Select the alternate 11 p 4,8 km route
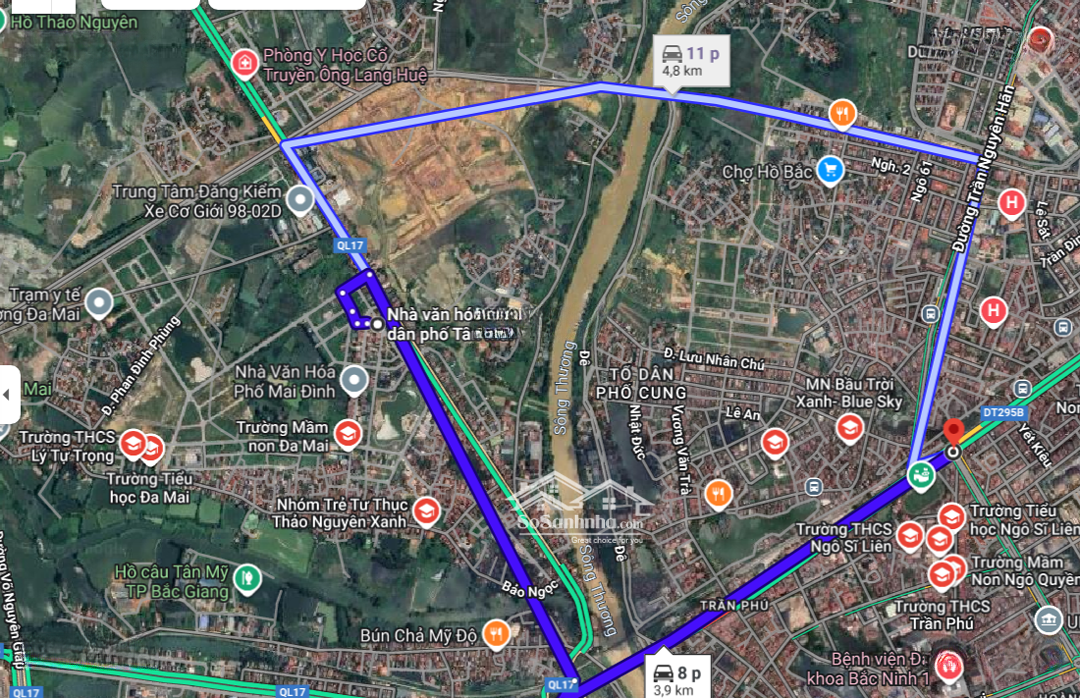The width and height of the screenshot is (1080, 698). click(691, 60)
